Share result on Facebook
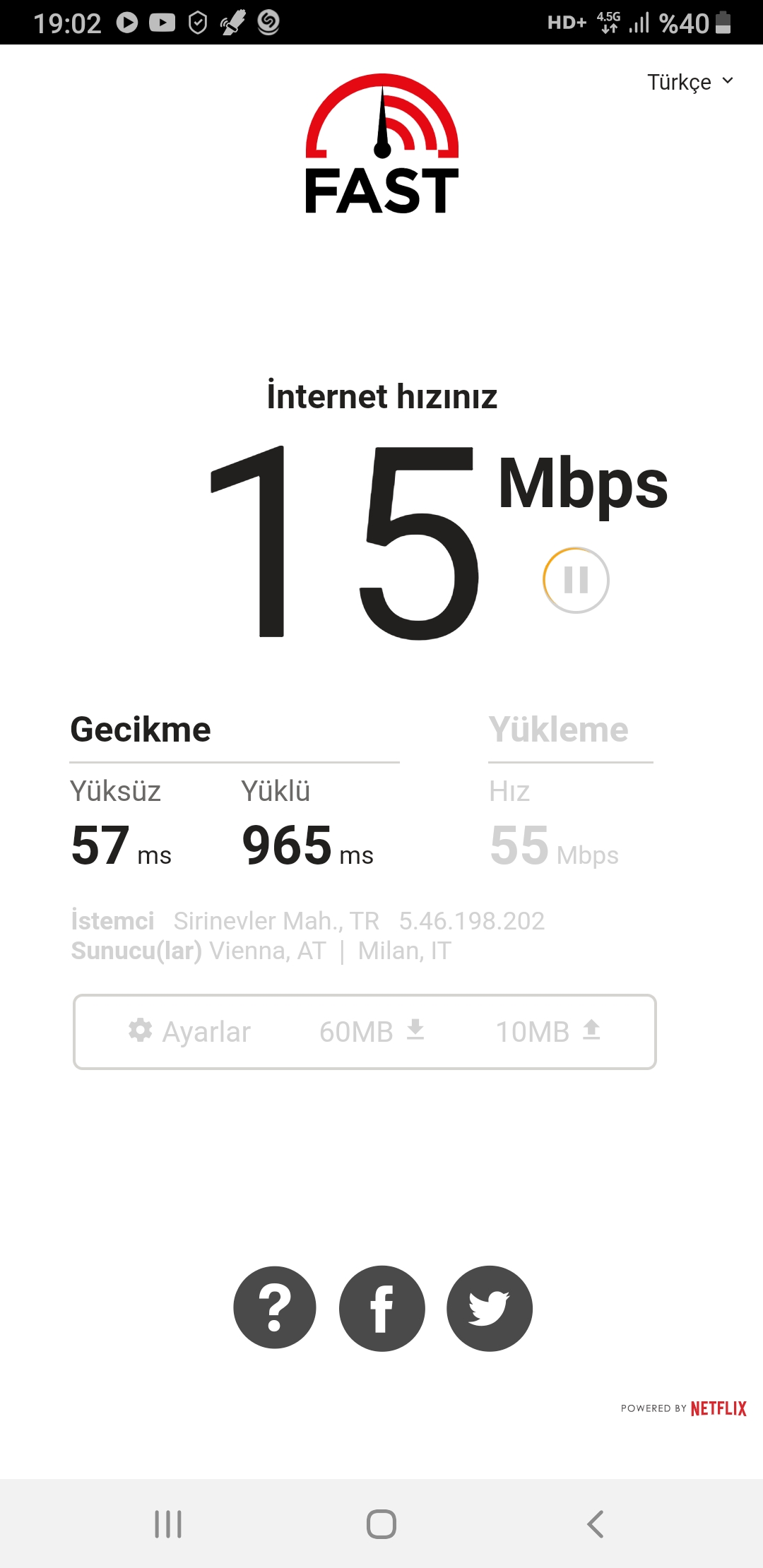The height and width of the screenshot is (1568, 763). pos(381,1308)
